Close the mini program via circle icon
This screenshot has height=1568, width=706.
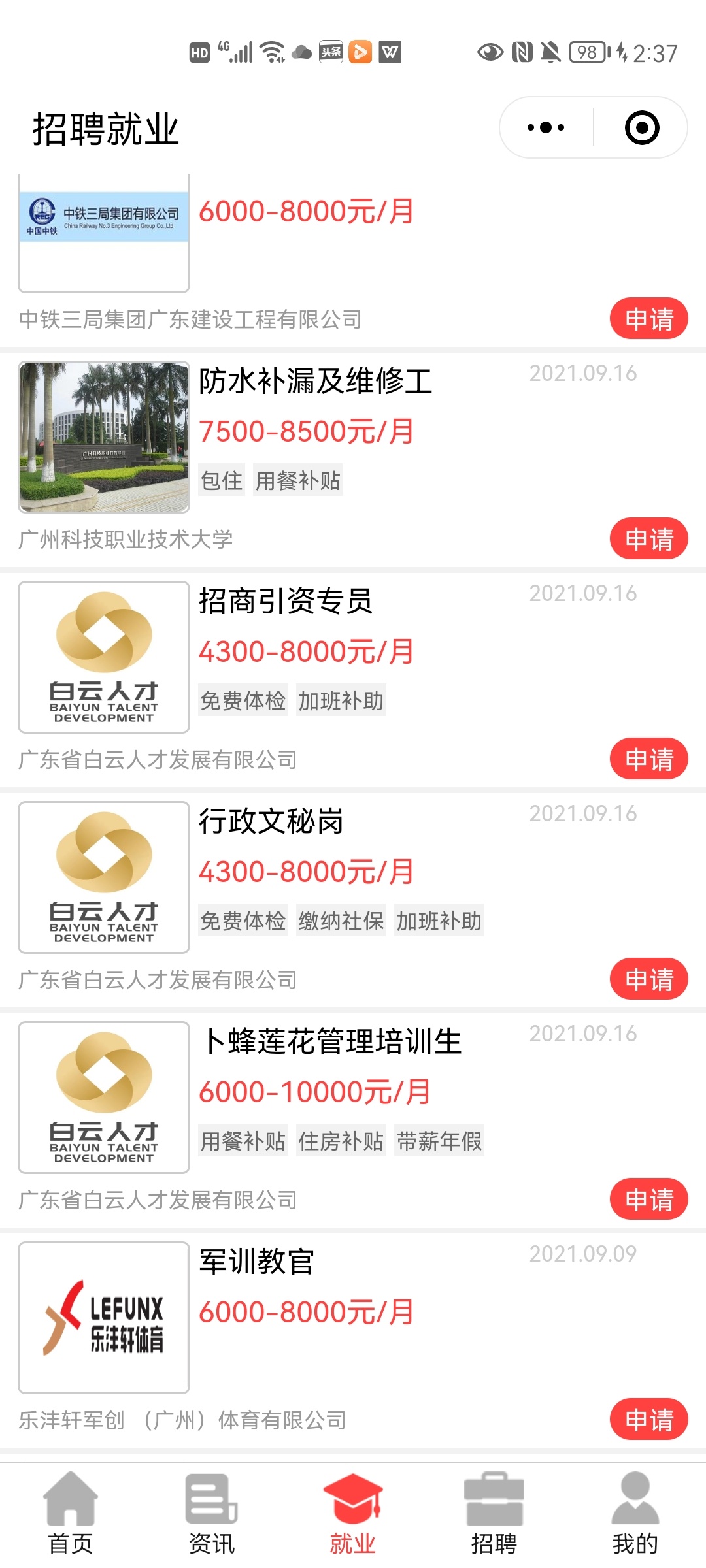tap(642, 127)
